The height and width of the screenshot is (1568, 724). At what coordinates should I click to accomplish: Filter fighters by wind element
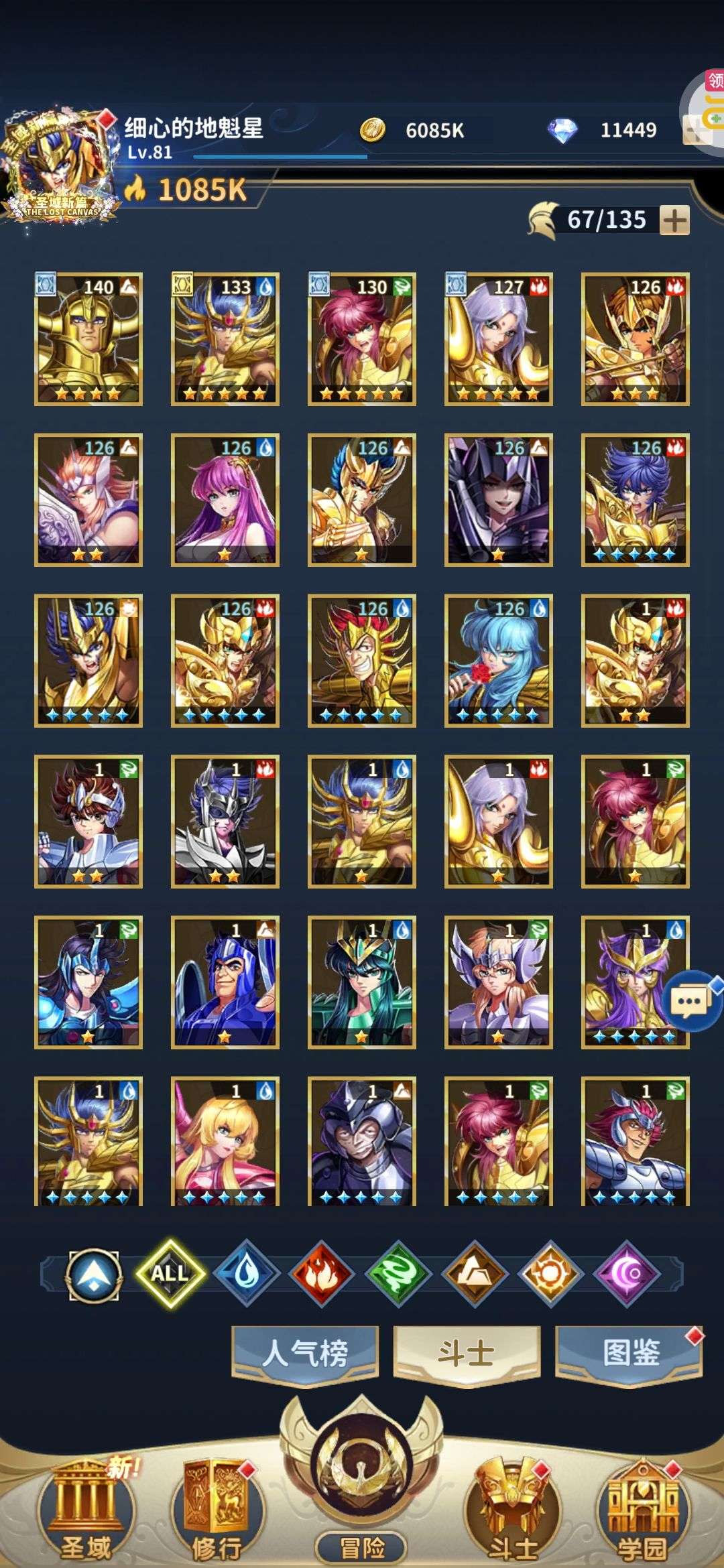(398, 1272)
